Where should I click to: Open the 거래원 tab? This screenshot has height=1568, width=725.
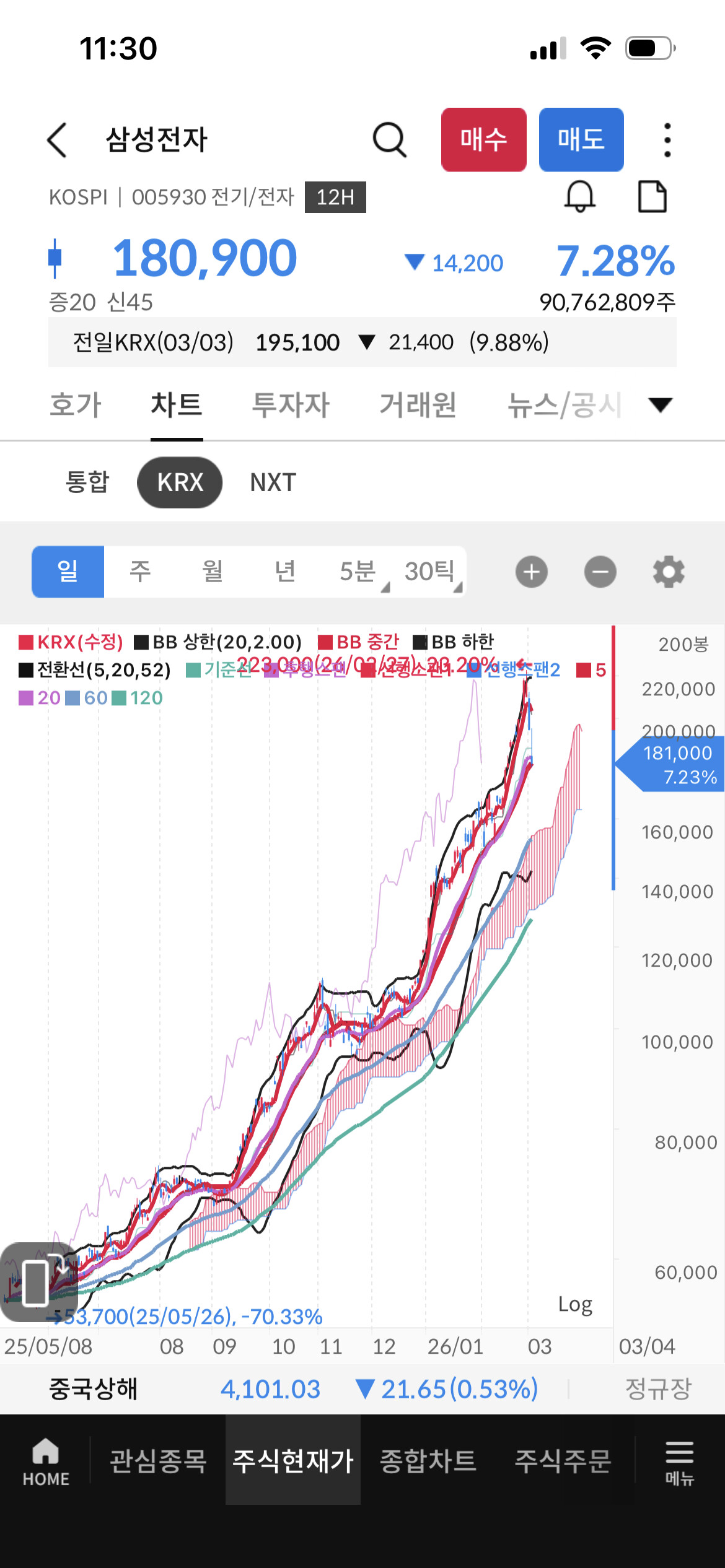click(x=418, y=405)
